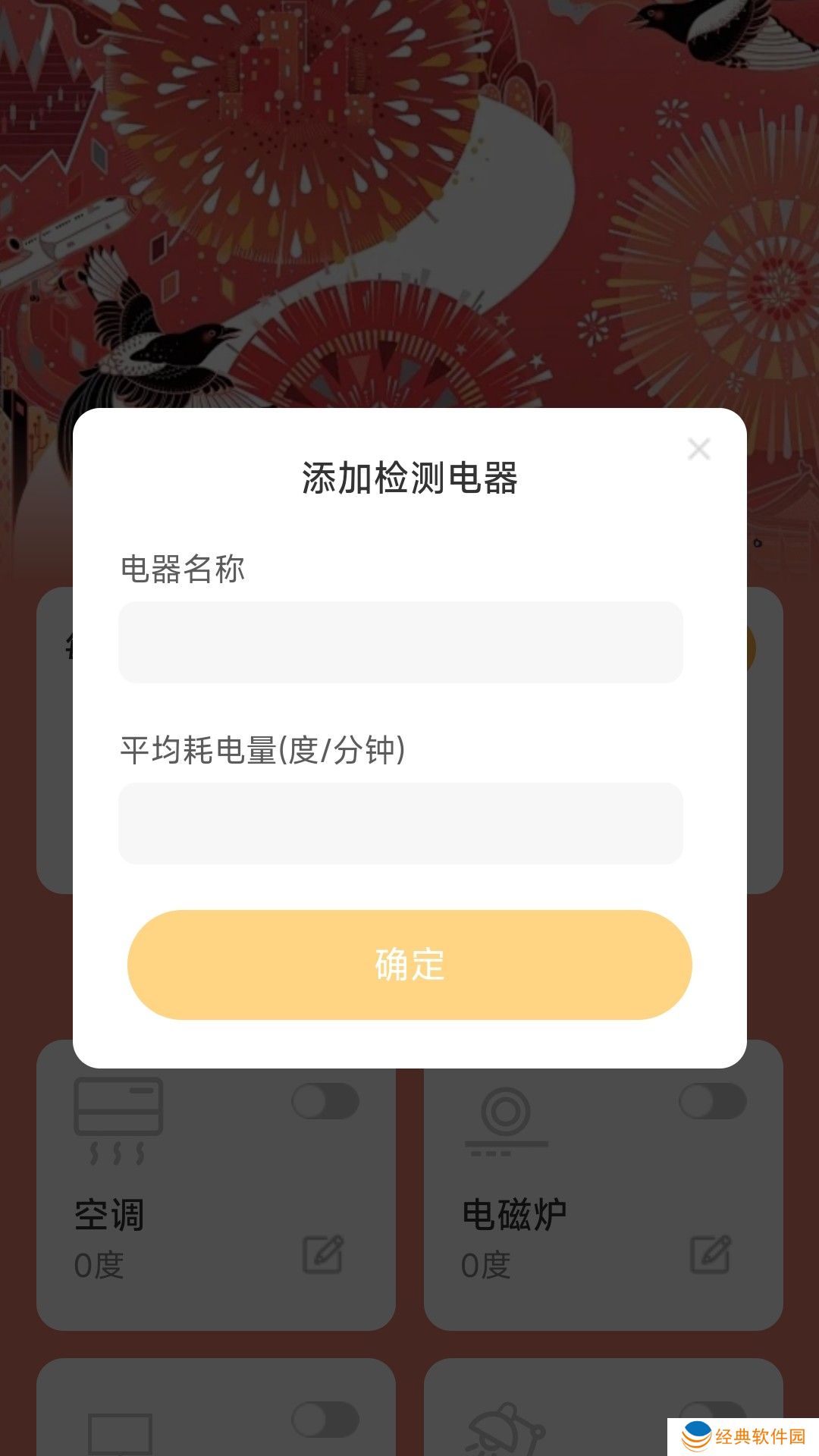Tap the 平均耗电量 input field
The image size is (819, 1456).
pyautogui.click(x=400, y=824)
